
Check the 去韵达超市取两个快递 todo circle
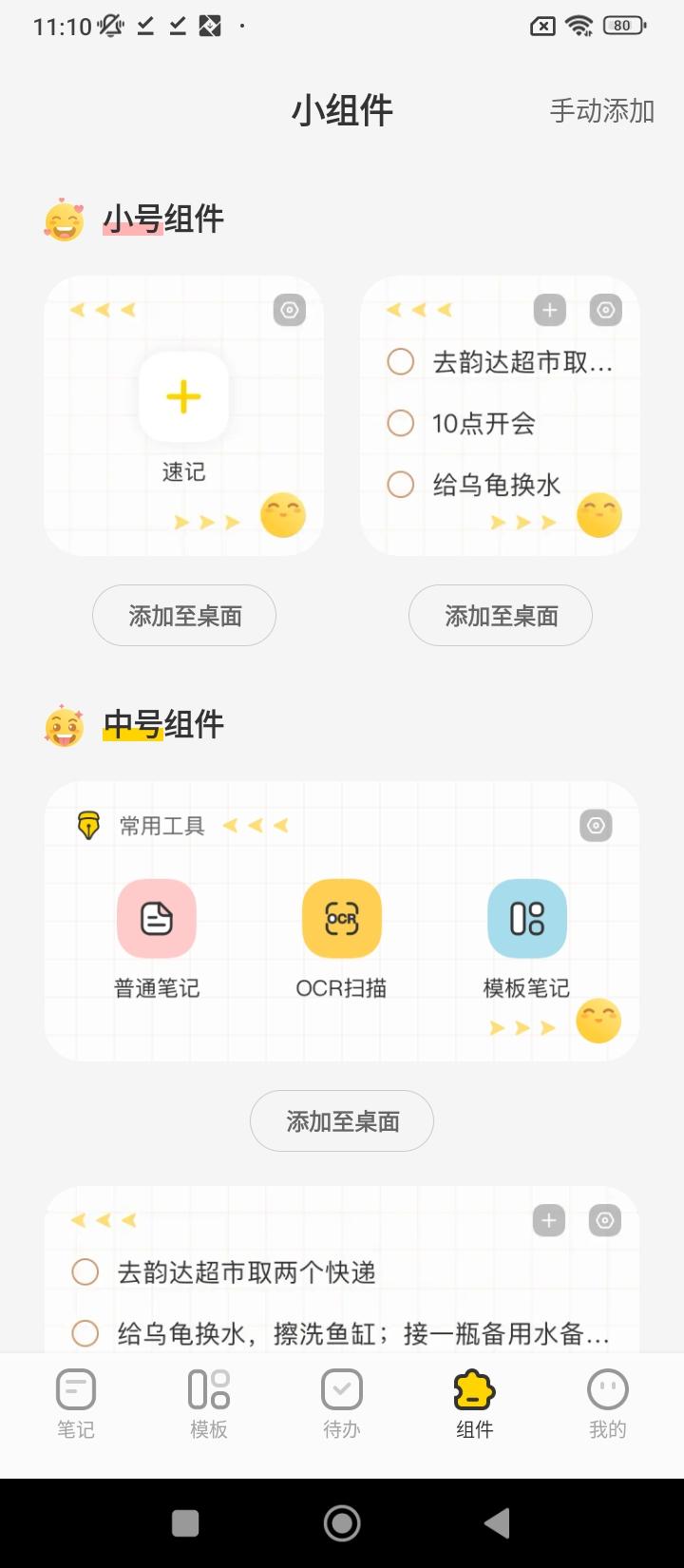pyautogui.click(x=84, y=1272)
